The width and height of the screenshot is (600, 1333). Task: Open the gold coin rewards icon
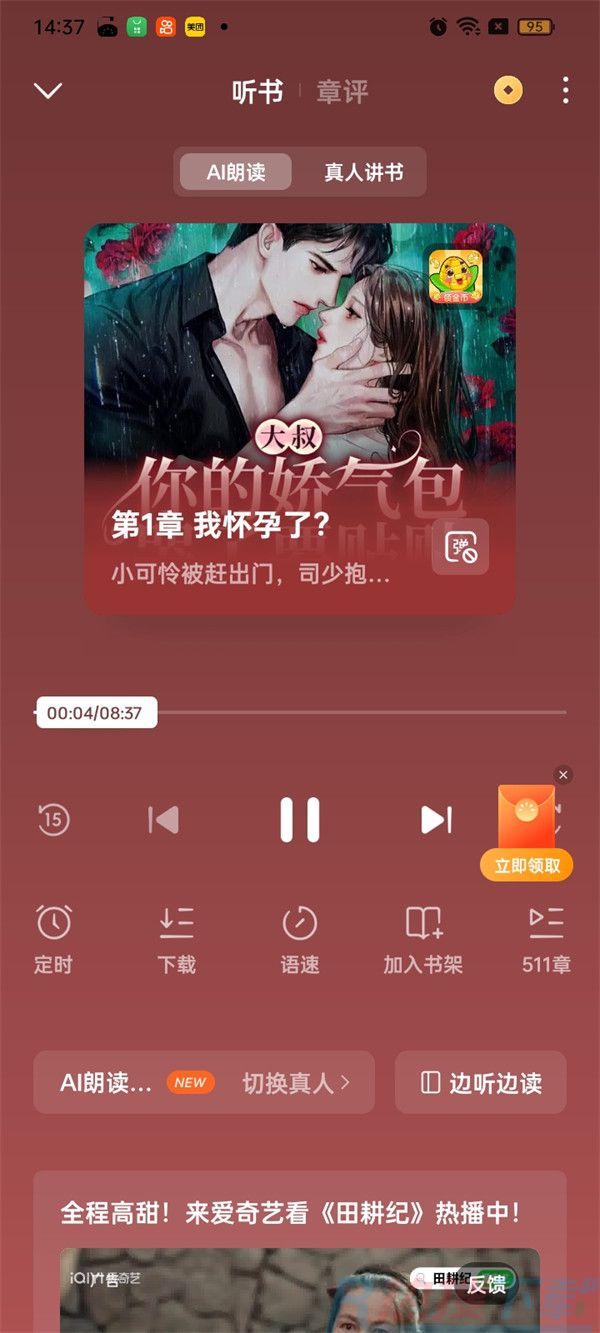tap(508, 91)
